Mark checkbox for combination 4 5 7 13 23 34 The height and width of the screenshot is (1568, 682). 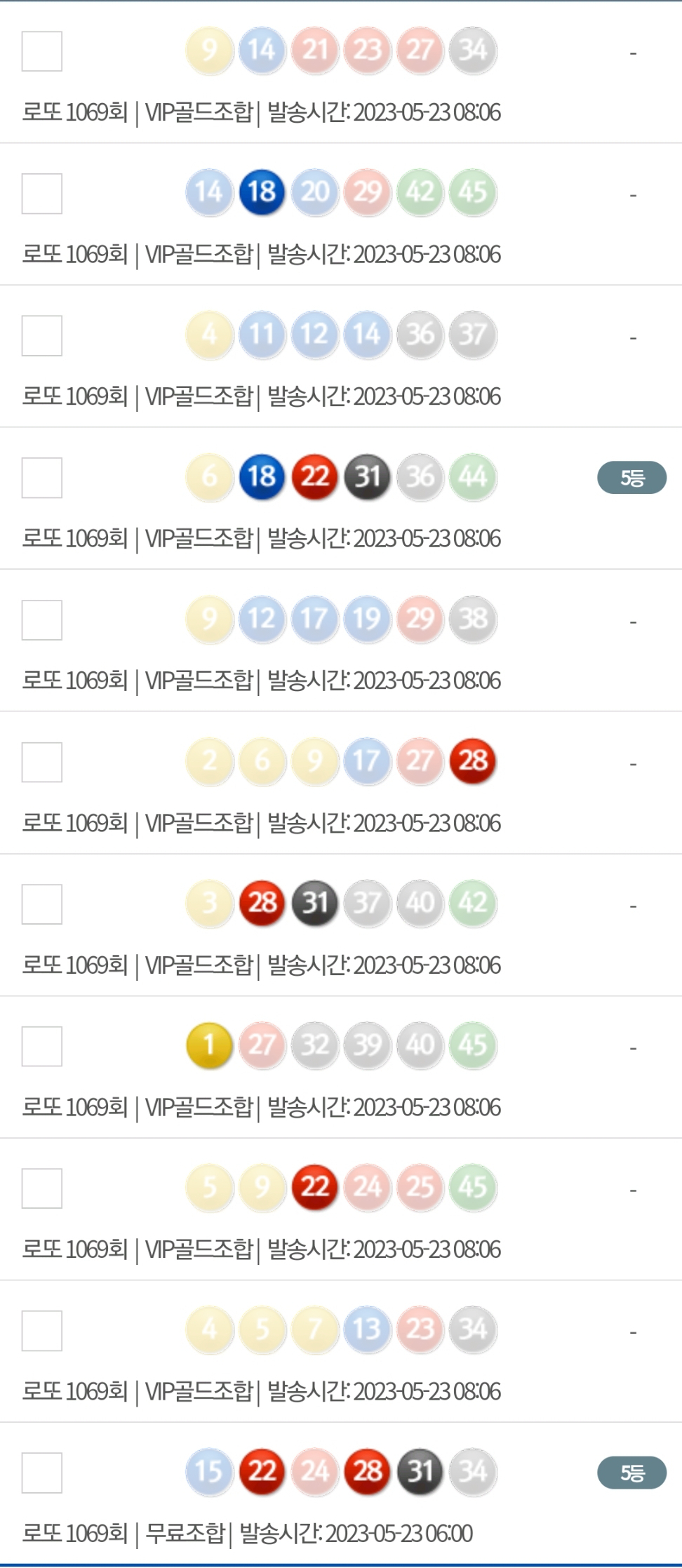[x=42, y=1330]
